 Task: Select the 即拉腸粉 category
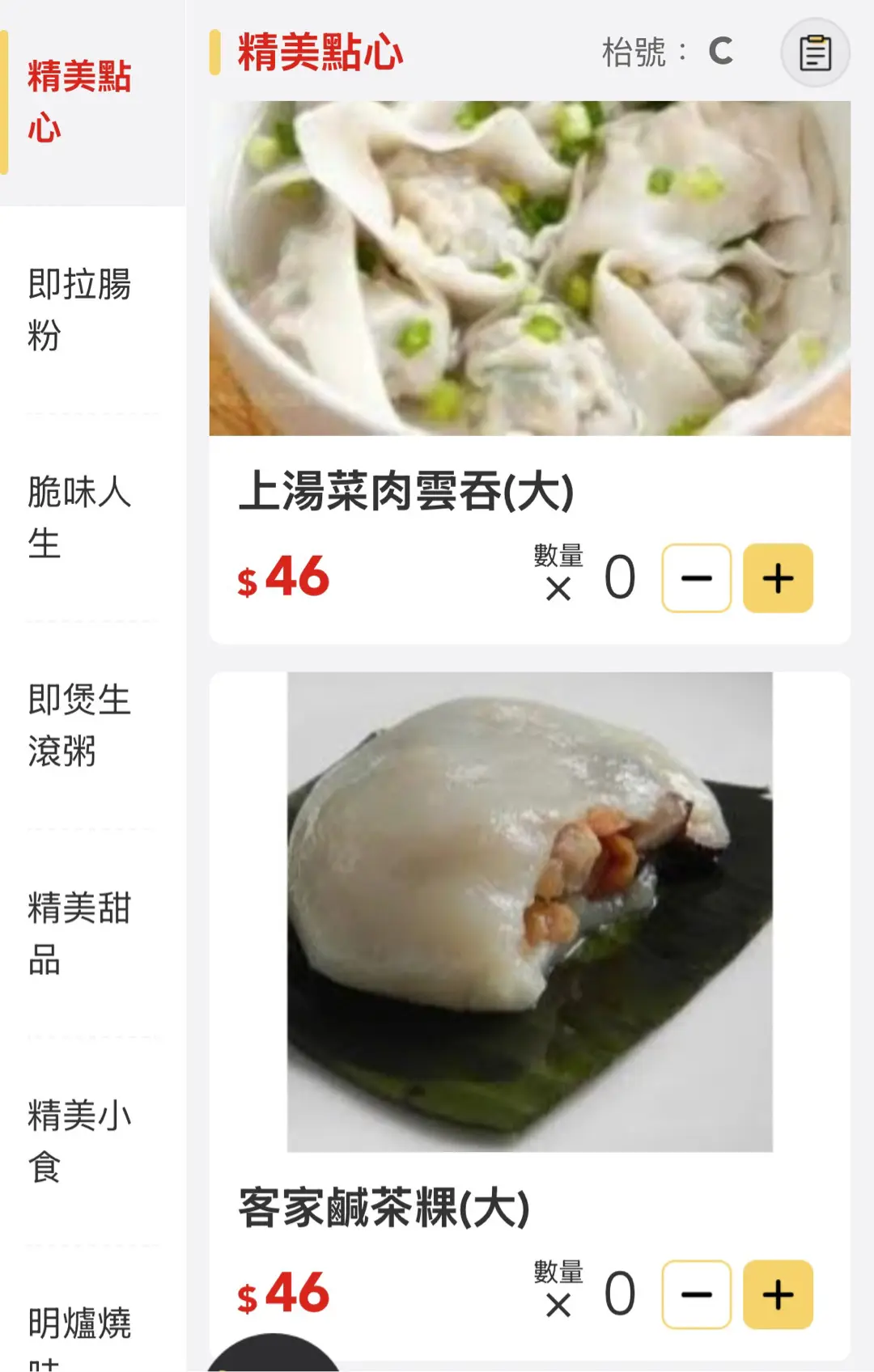[79, 310]
